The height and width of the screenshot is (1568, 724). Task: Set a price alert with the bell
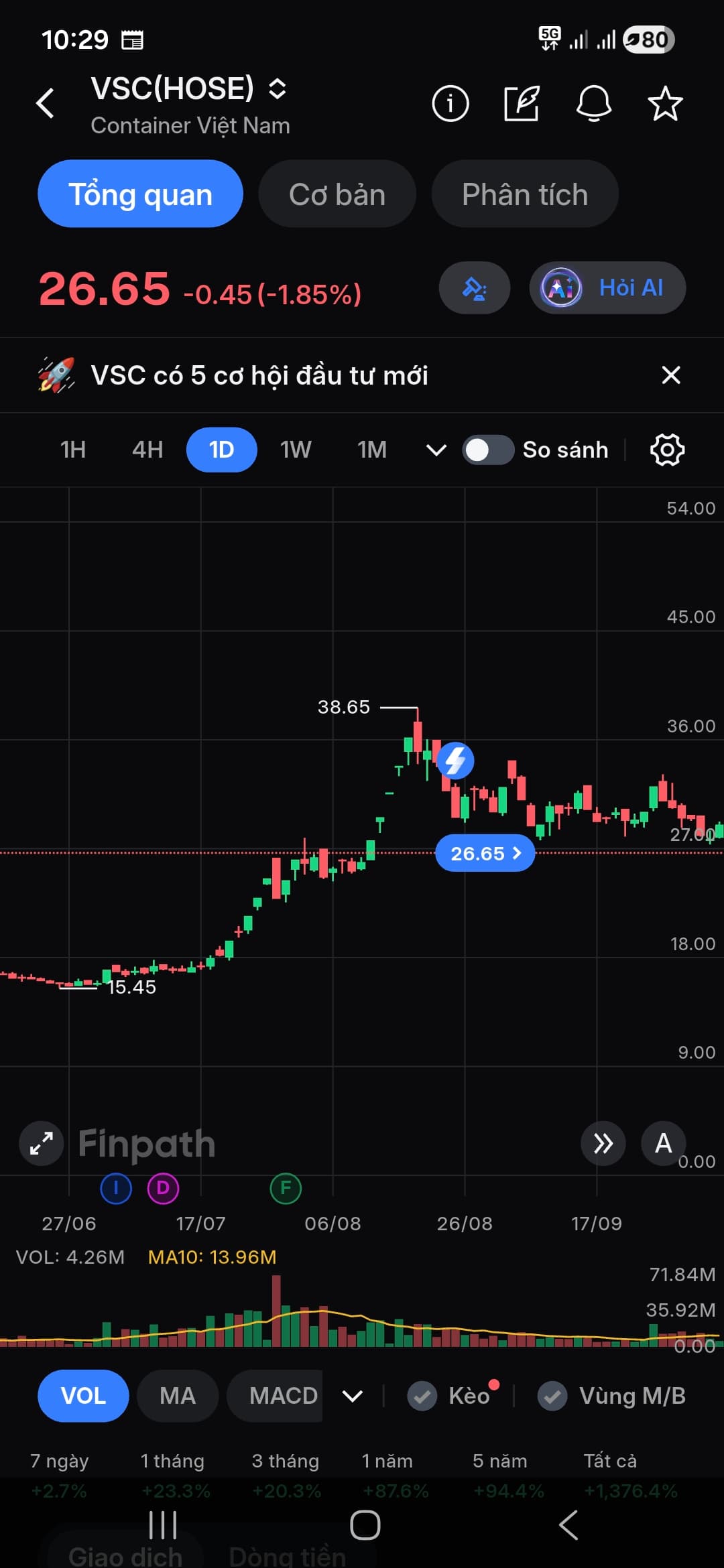click(x=594, y=104)
